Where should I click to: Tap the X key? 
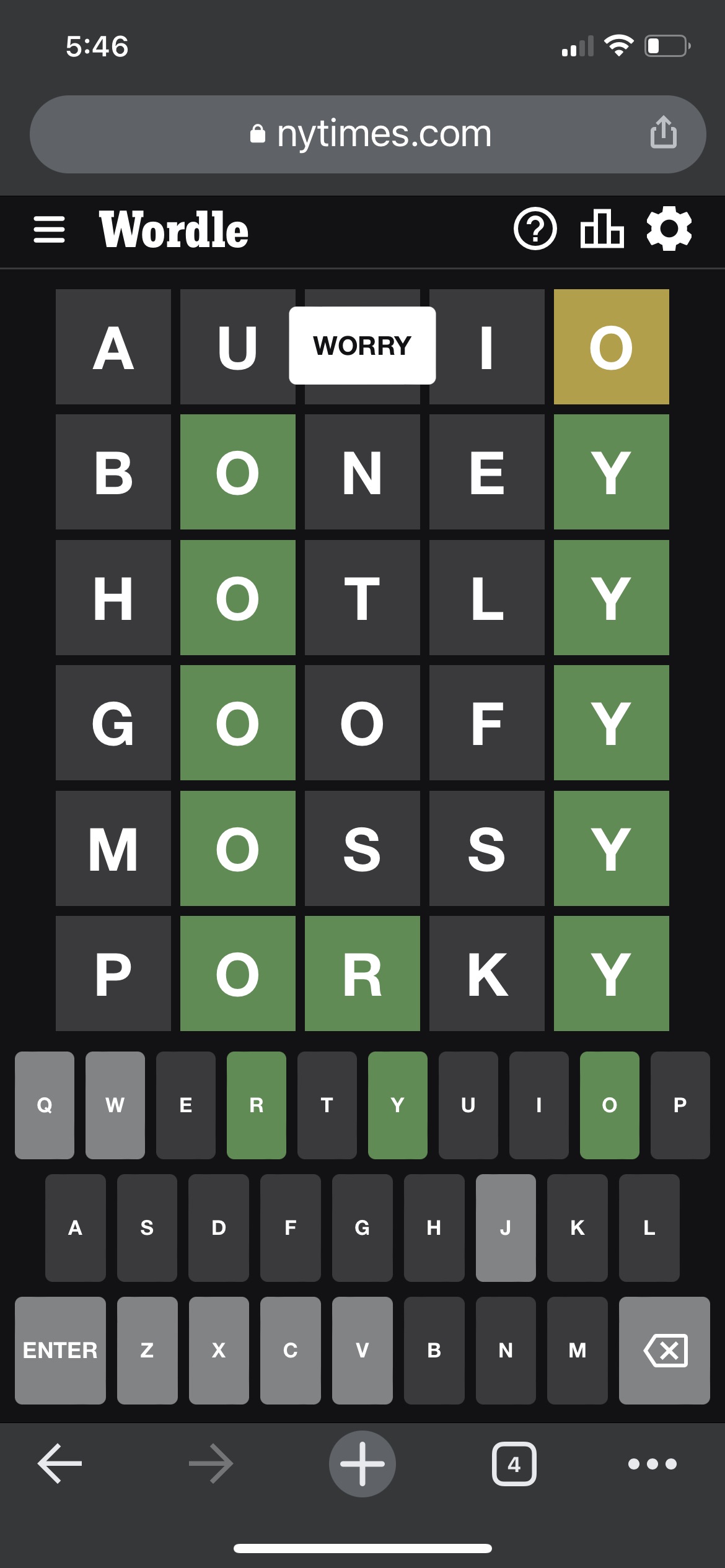click(219, 1350)
